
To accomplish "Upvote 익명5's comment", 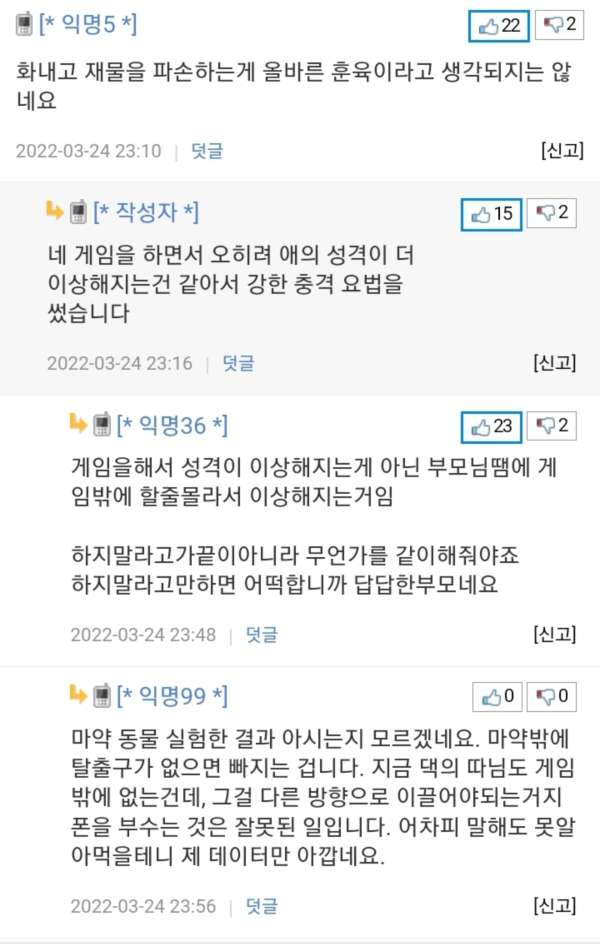I will 500,25.
